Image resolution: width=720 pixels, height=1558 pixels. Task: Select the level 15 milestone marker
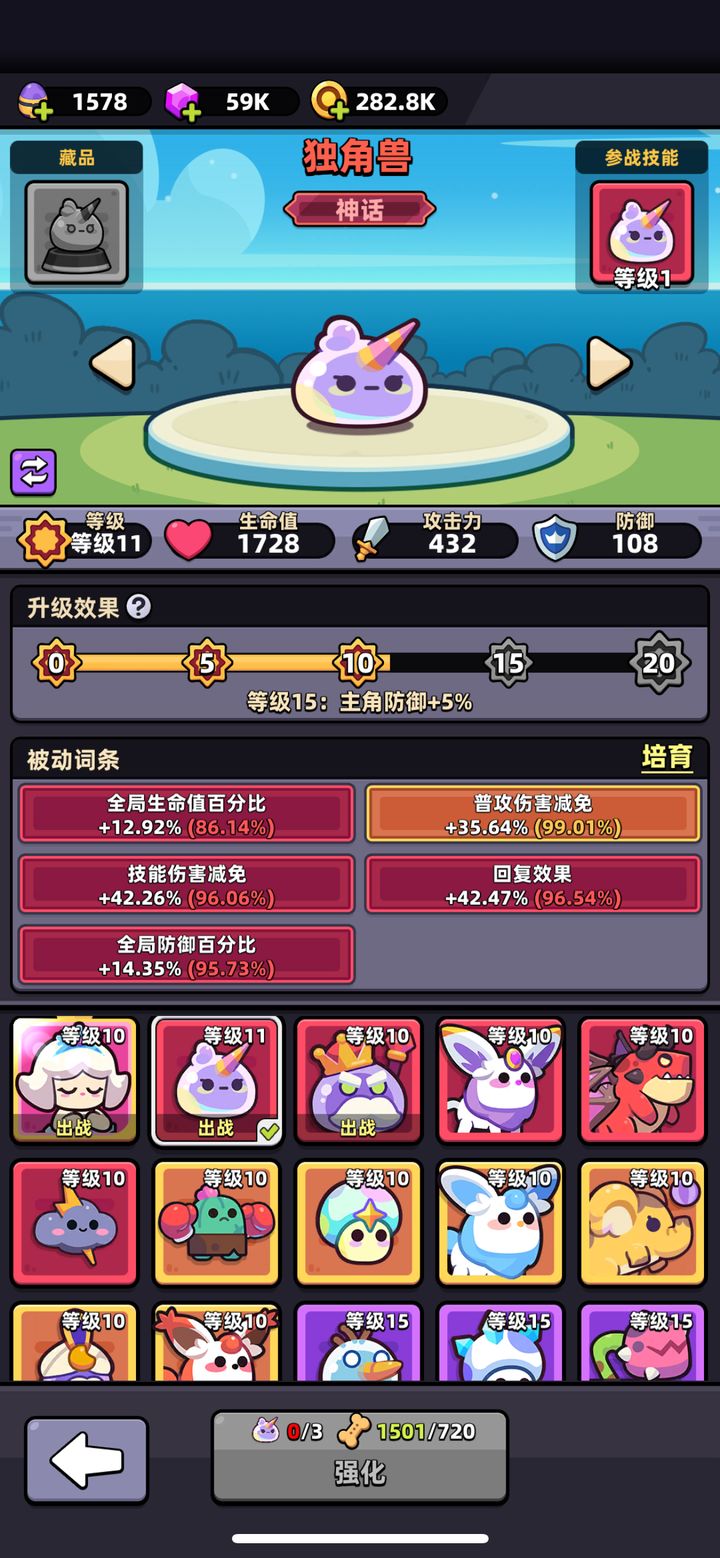point(508,662)
